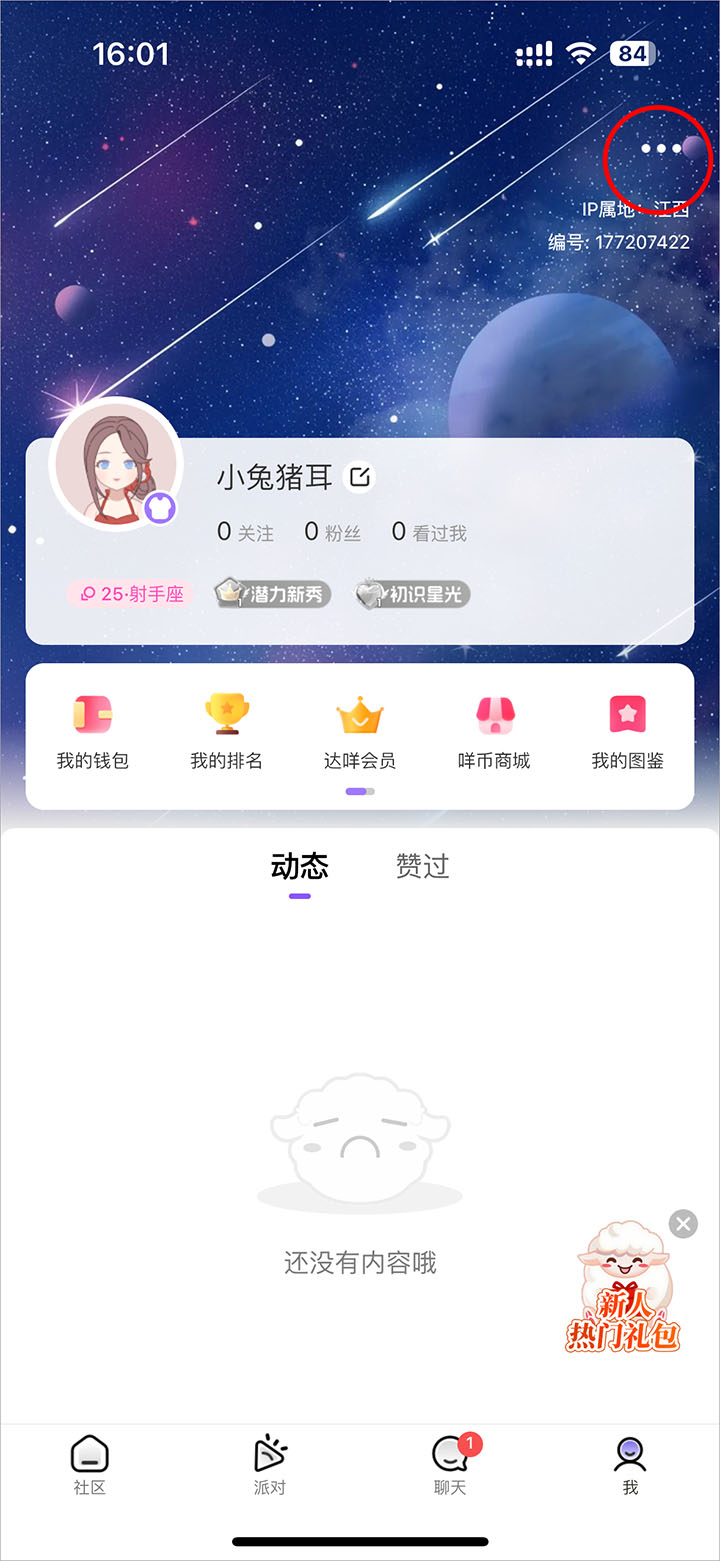Tap the profile avatar picture
Image resolution: width=720 pixels, height=1561 pixels.
tap(116, 464)
